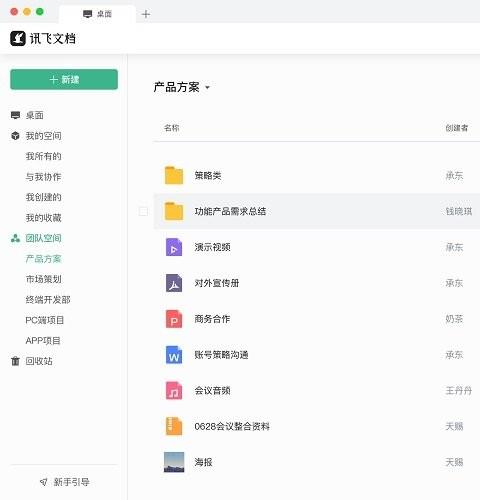
Task: Open the 商务合作 presentation
Action: coord(212,319)
